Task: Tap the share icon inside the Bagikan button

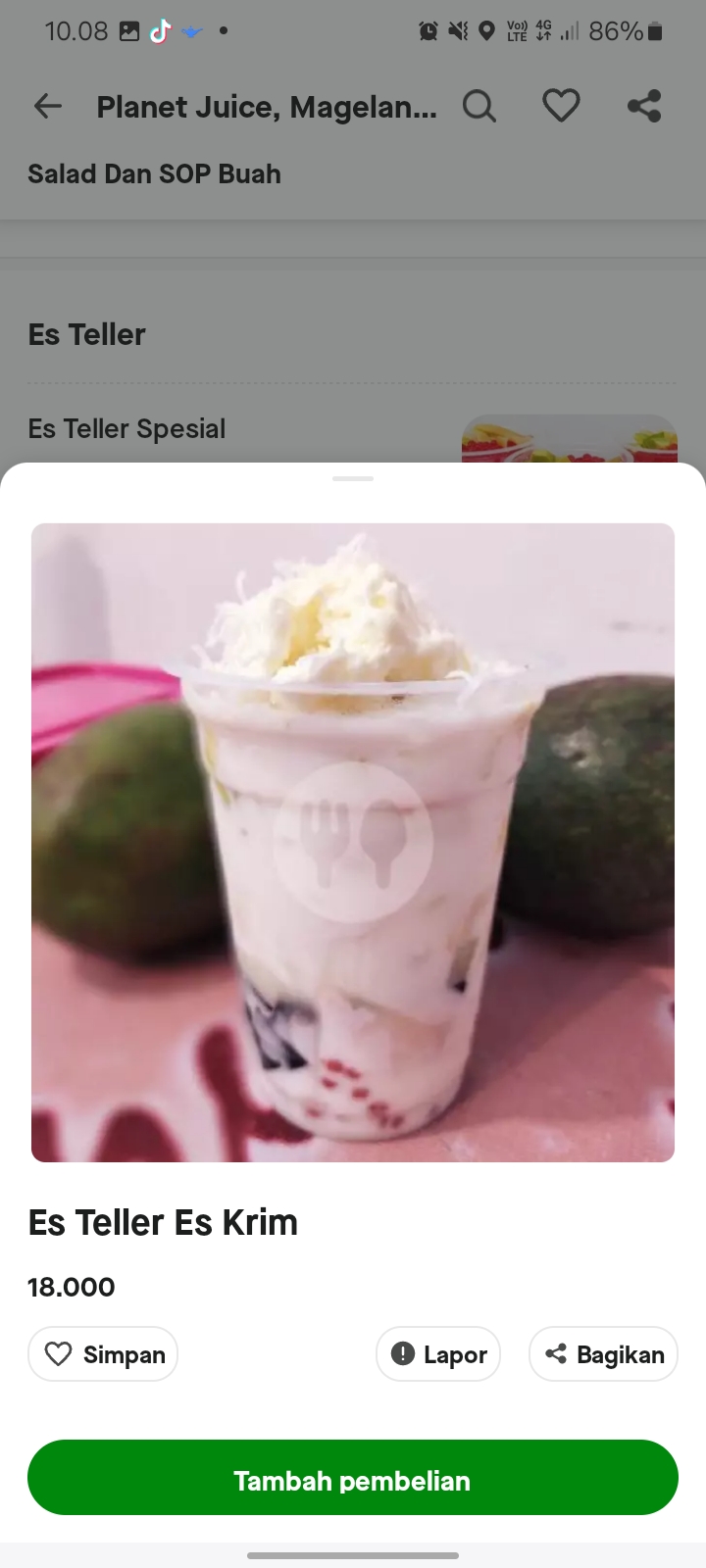Action: (557, 1353)
